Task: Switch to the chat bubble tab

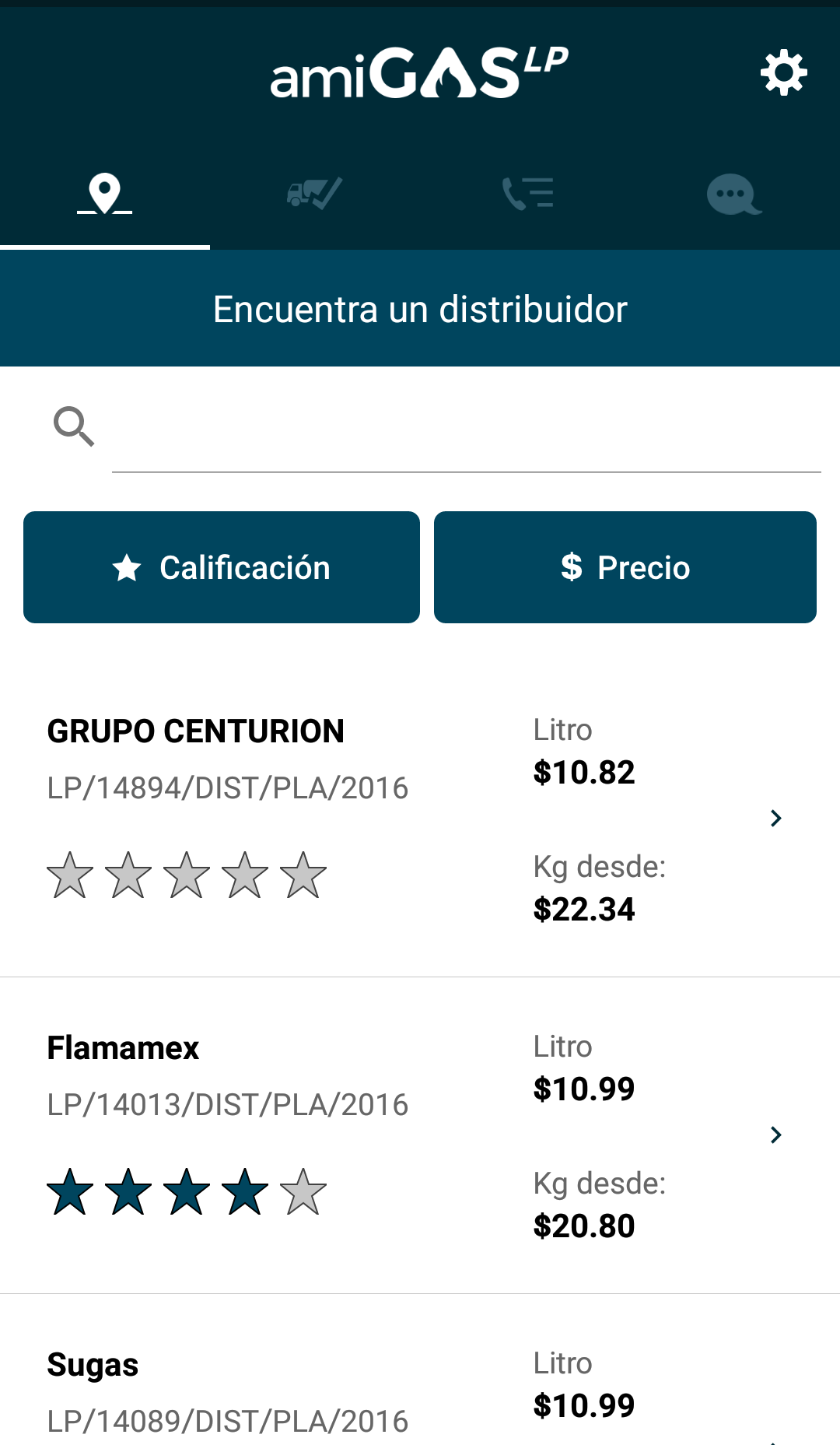Action: (x=733, y=195)
